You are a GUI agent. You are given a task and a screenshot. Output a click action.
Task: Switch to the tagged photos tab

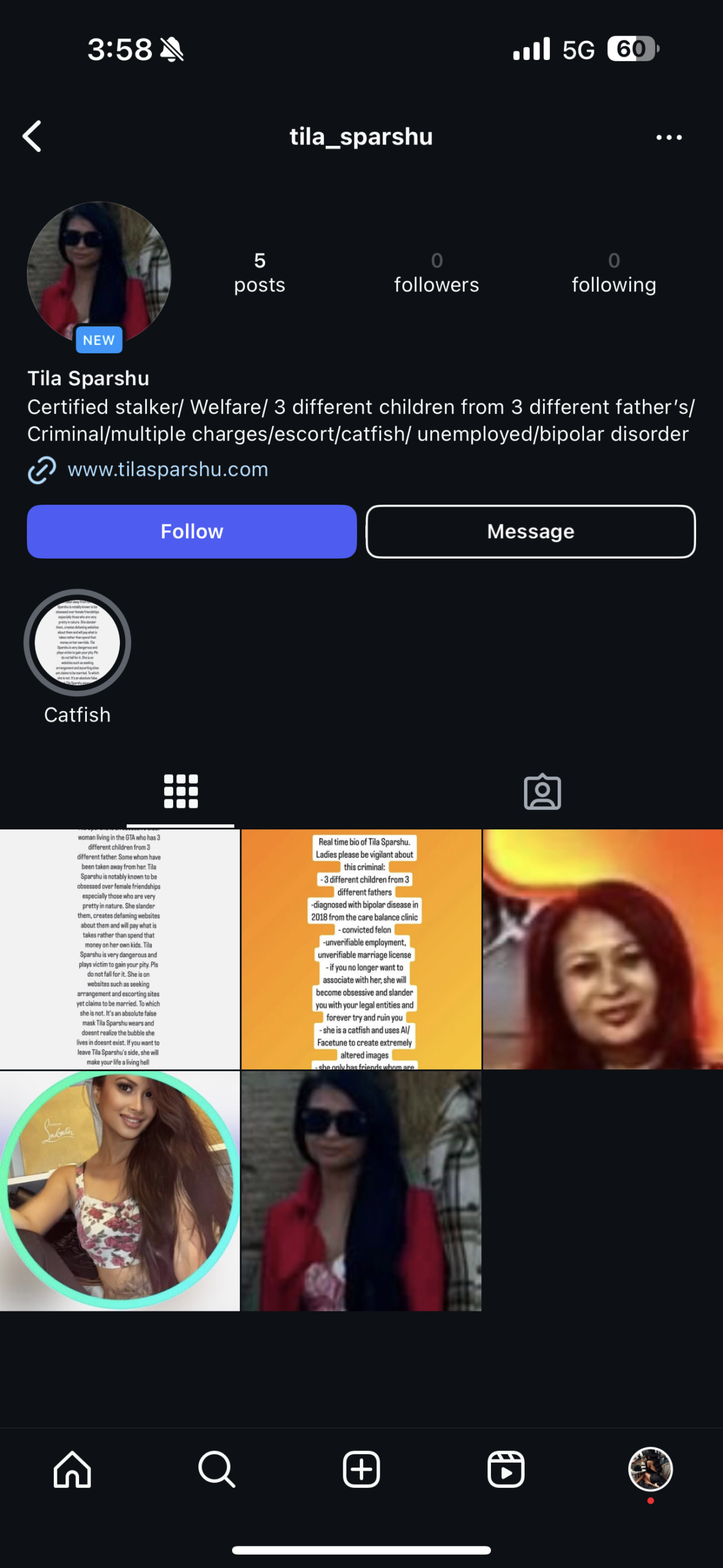[542, 791]
